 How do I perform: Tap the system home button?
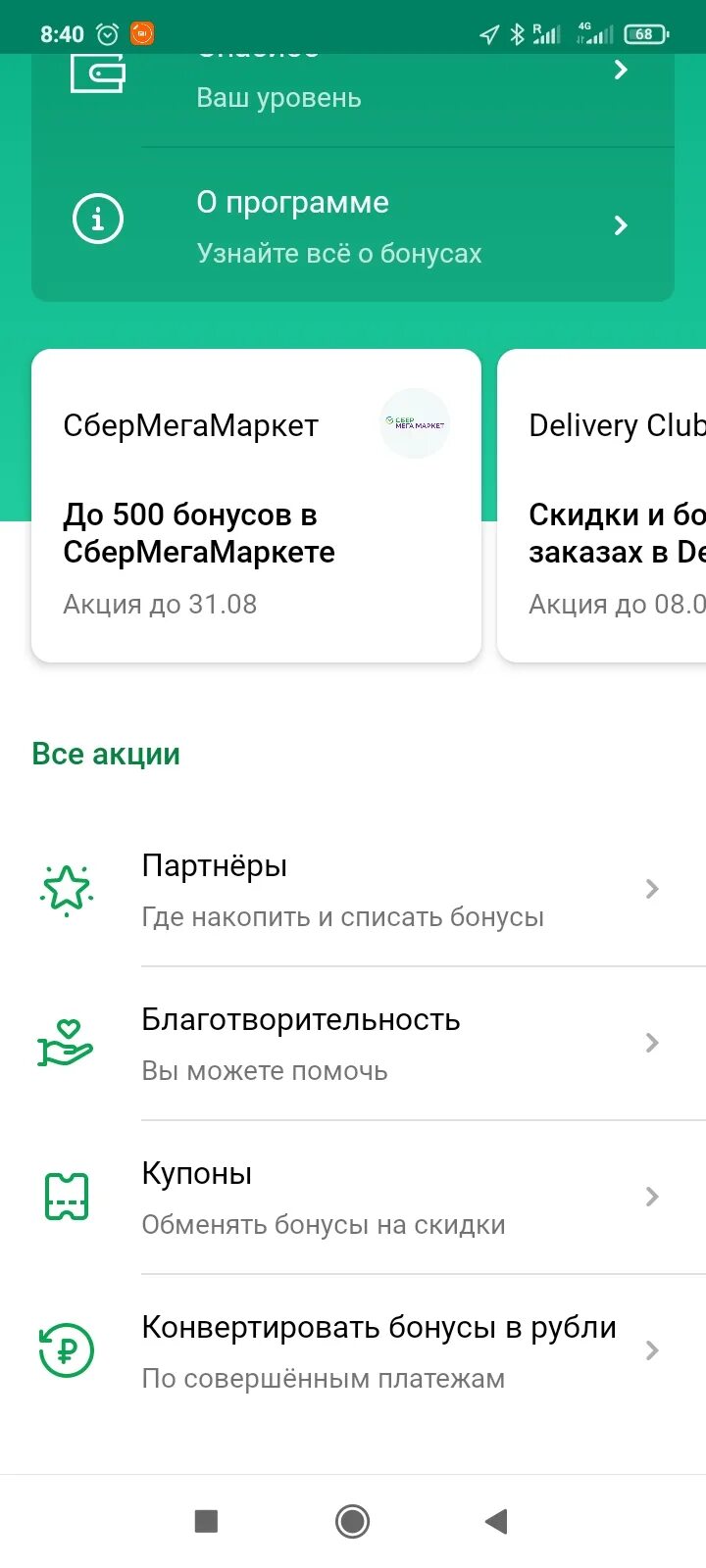tap(352, 1521)
